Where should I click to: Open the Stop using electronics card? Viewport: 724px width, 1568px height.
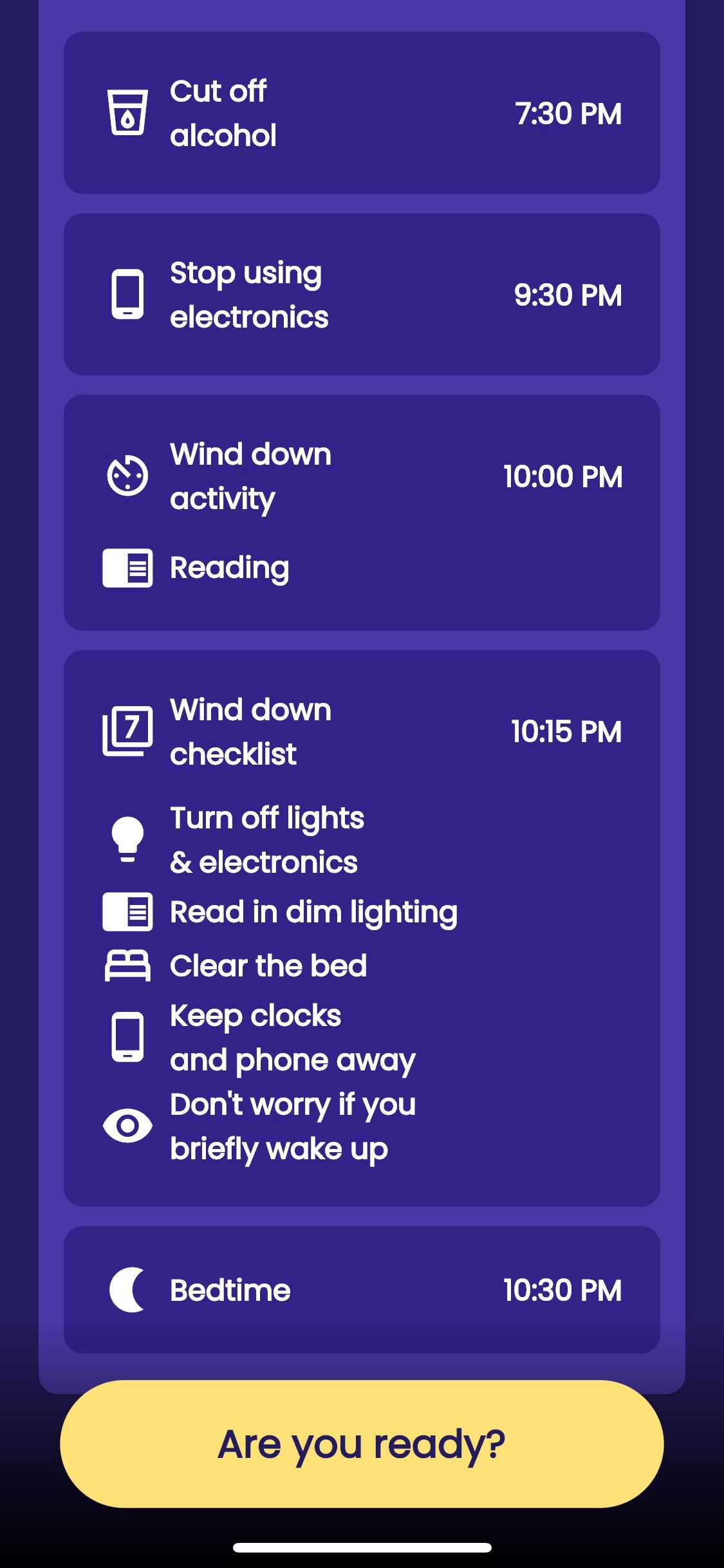click(362, 295)
